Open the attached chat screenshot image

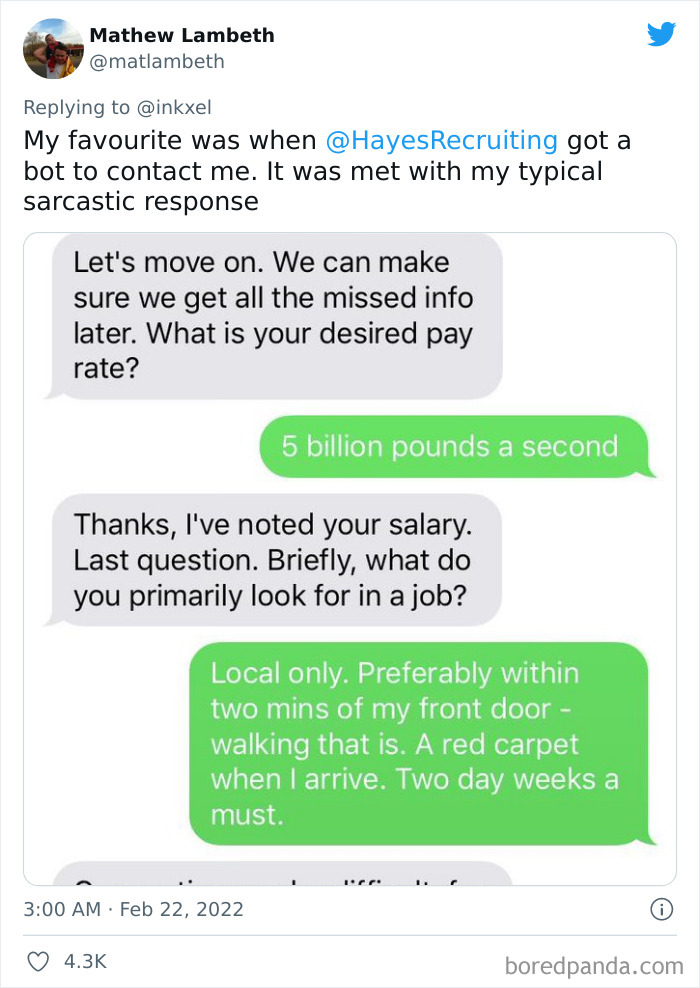click(349, 558)
